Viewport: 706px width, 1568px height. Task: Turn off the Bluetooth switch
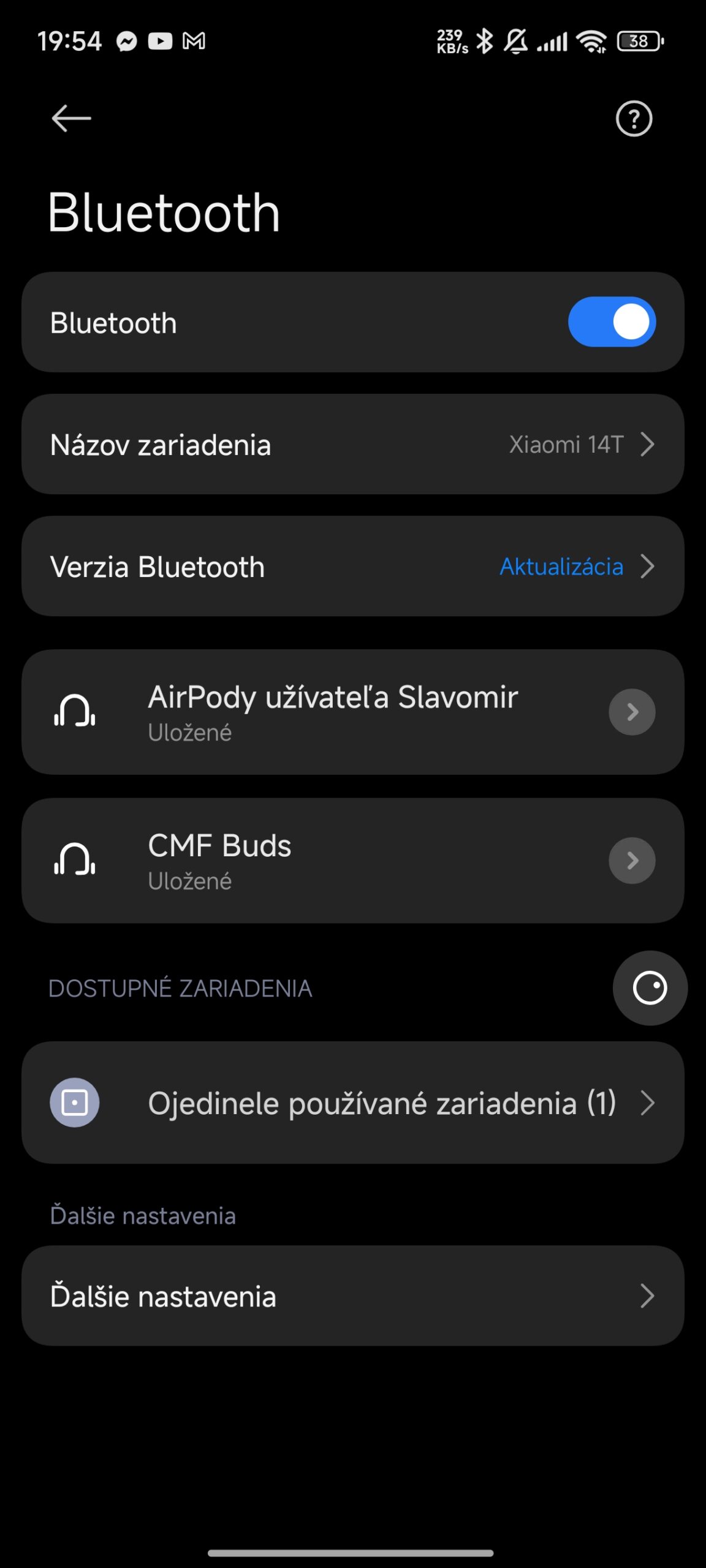click(612, 322)
